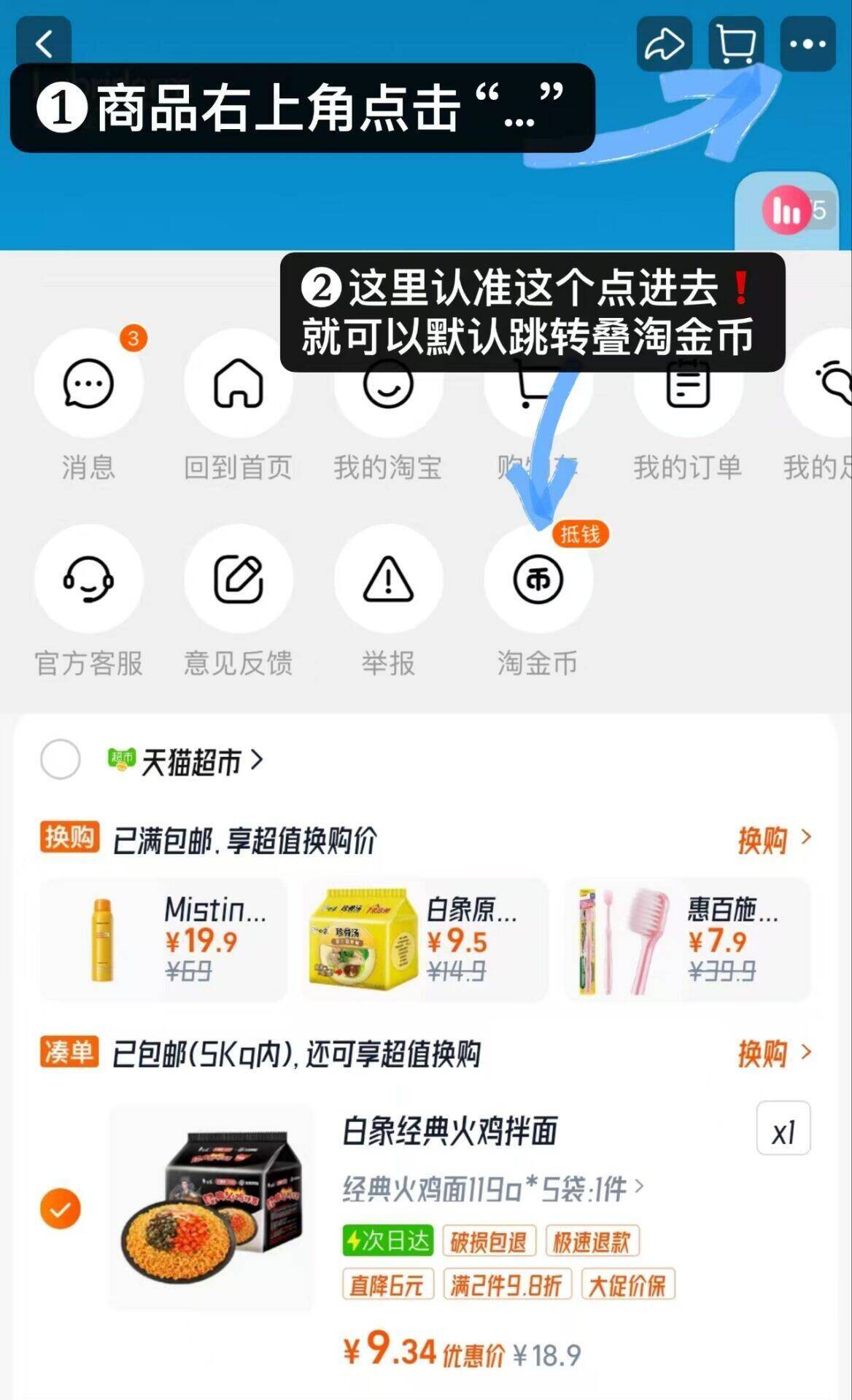
Task: Expand the 天猫超市 store via its chevron
Action: point(257,760)
